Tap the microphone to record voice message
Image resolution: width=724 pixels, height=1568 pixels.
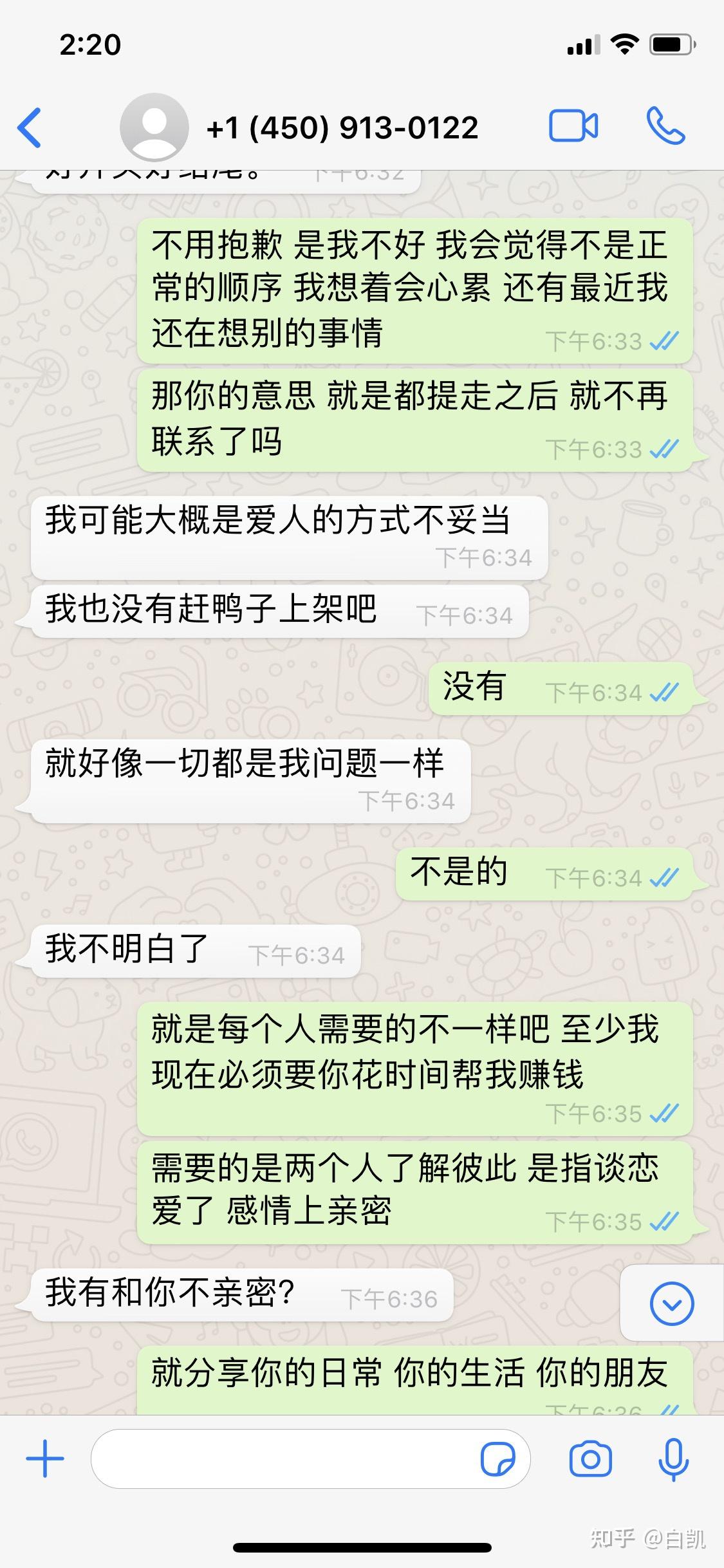coord(673,1459)
